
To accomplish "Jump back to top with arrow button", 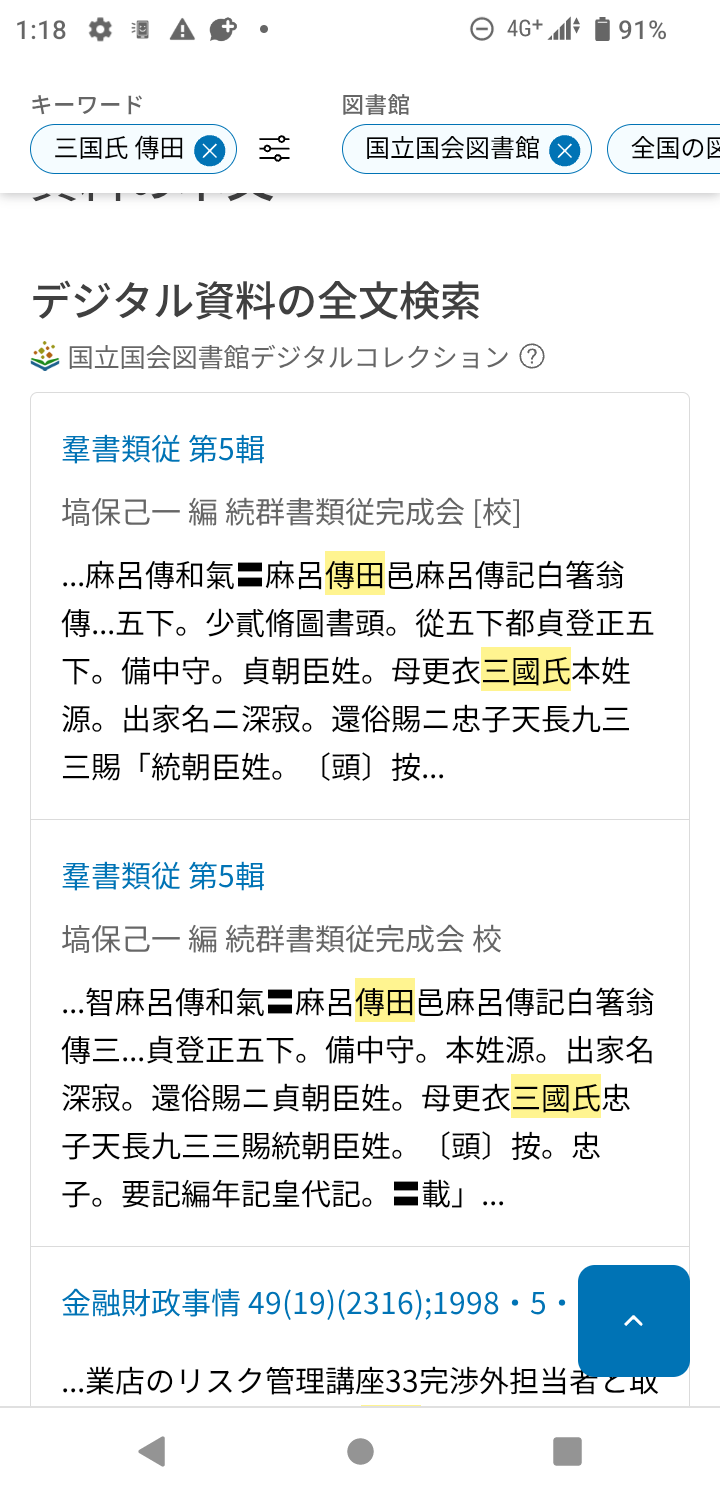I will (633, 1321).
